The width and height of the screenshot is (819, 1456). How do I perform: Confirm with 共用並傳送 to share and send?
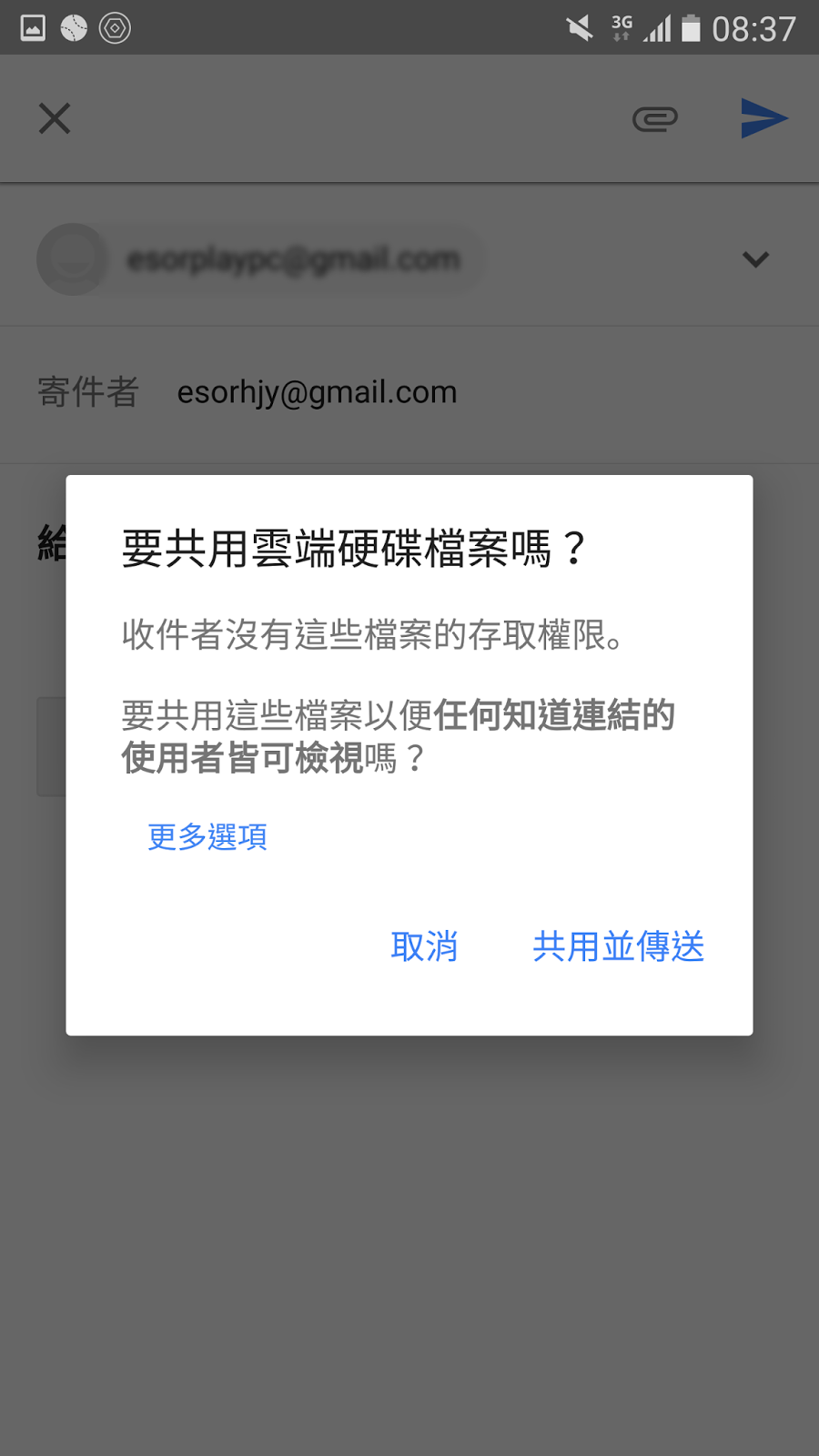pyautogui.click(x=619, y=946)
